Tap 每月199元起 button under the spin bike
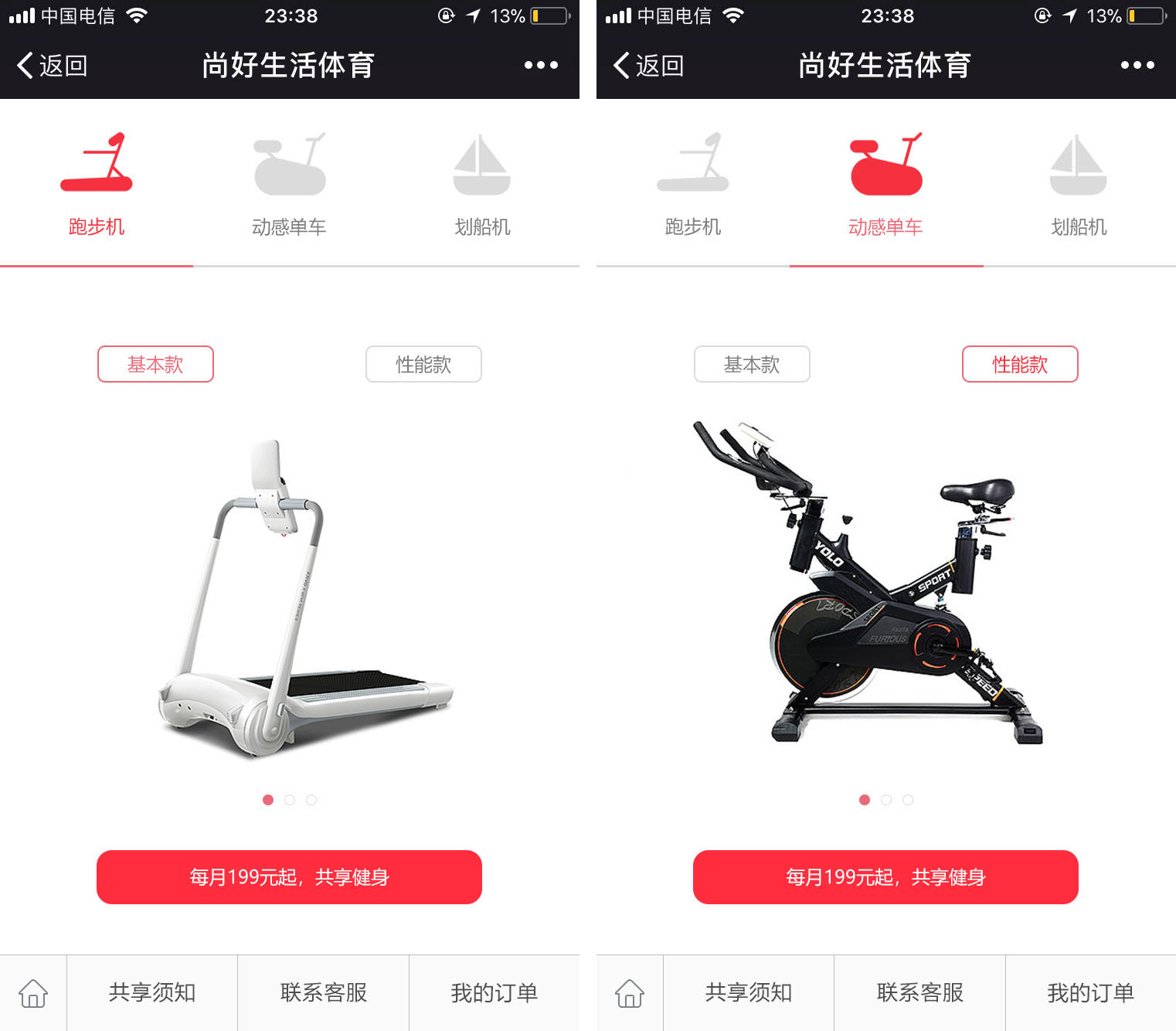 pos(885,877)
